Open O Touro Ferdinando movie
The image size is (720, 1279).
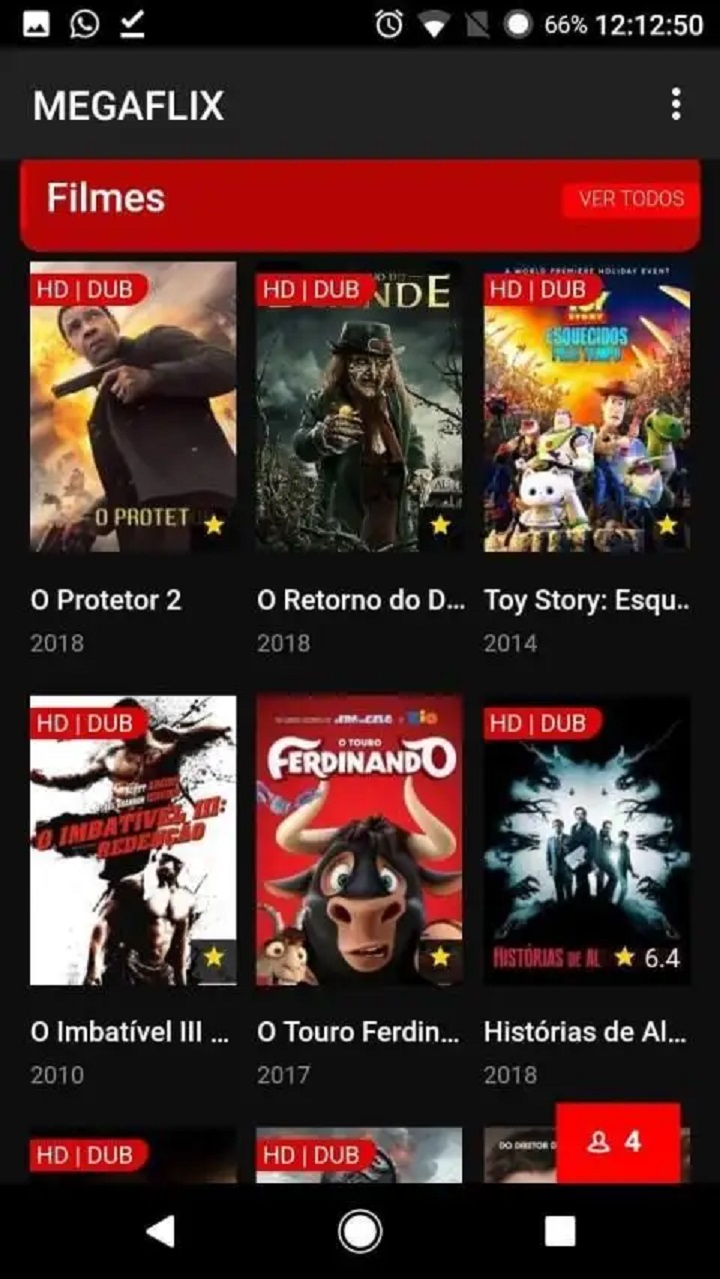(x=359, y=840)
